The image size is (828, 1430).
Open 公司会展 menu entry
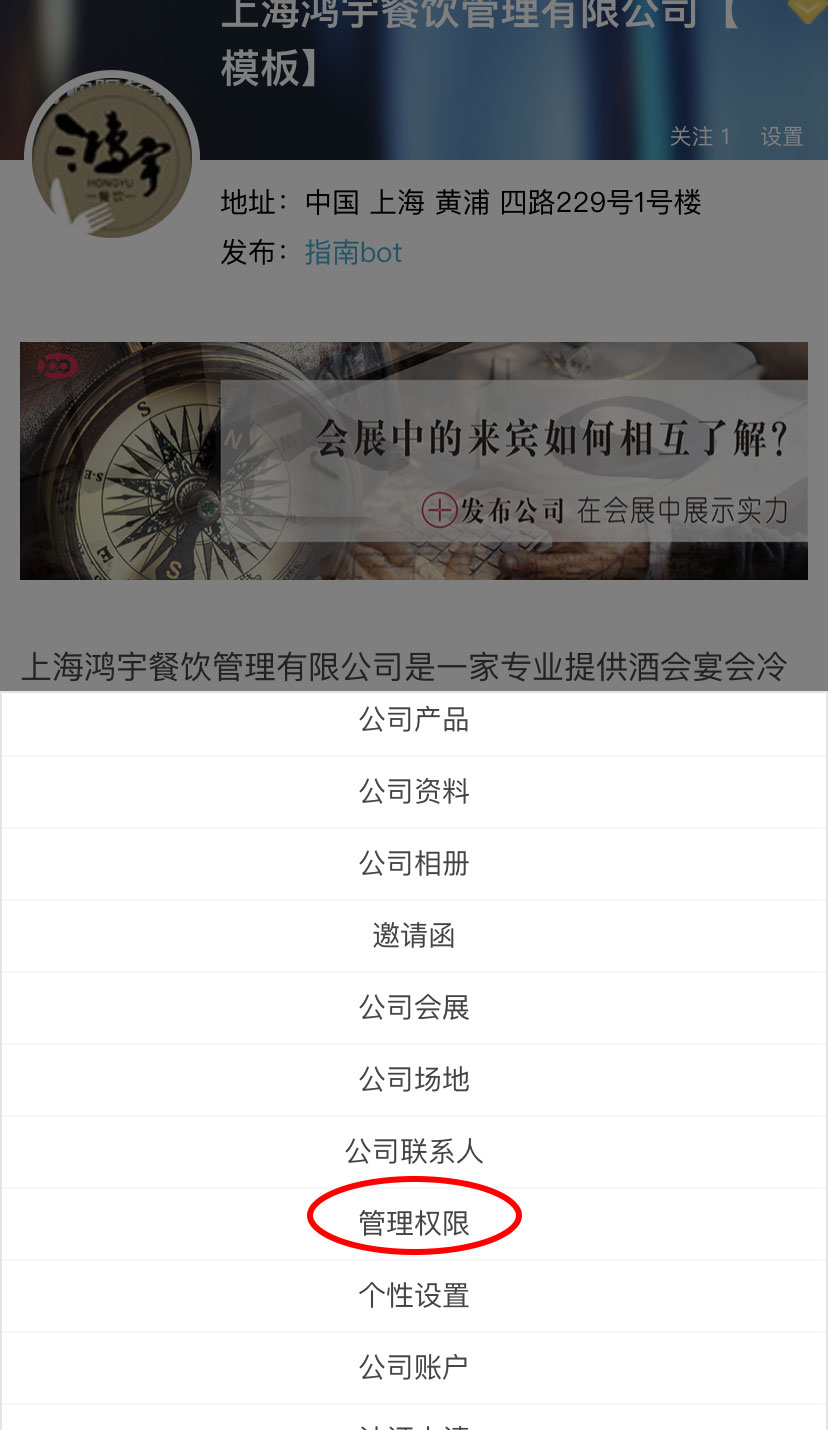[x=414, y=1008]
